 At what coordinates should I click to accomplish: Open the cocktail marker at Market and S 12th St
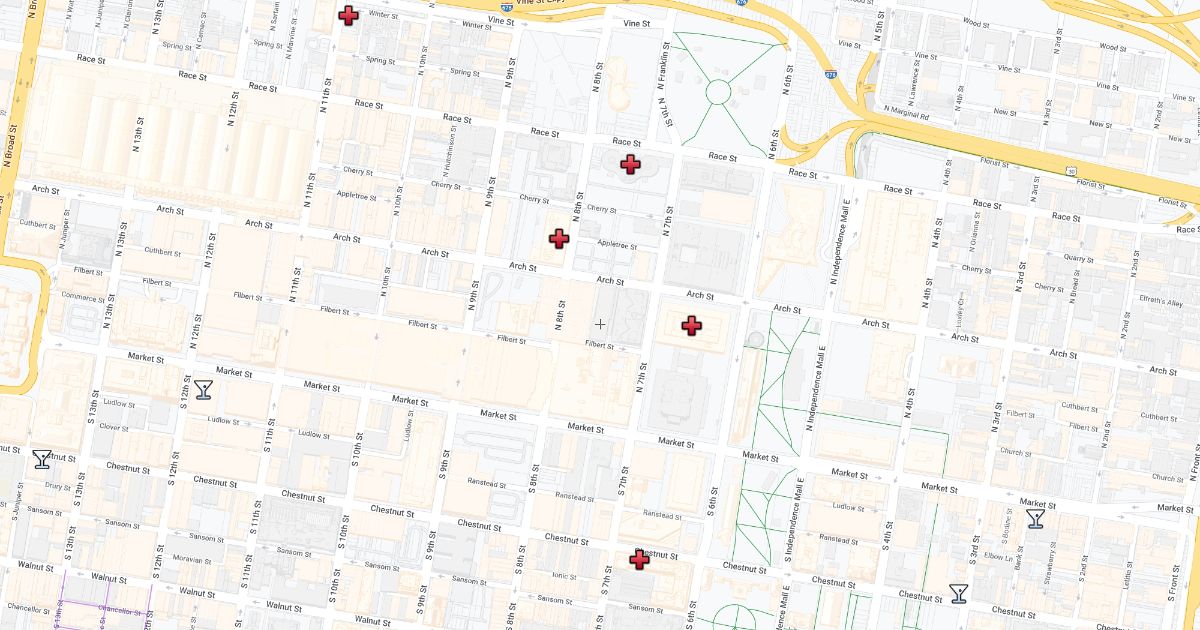tap(204, 388)
